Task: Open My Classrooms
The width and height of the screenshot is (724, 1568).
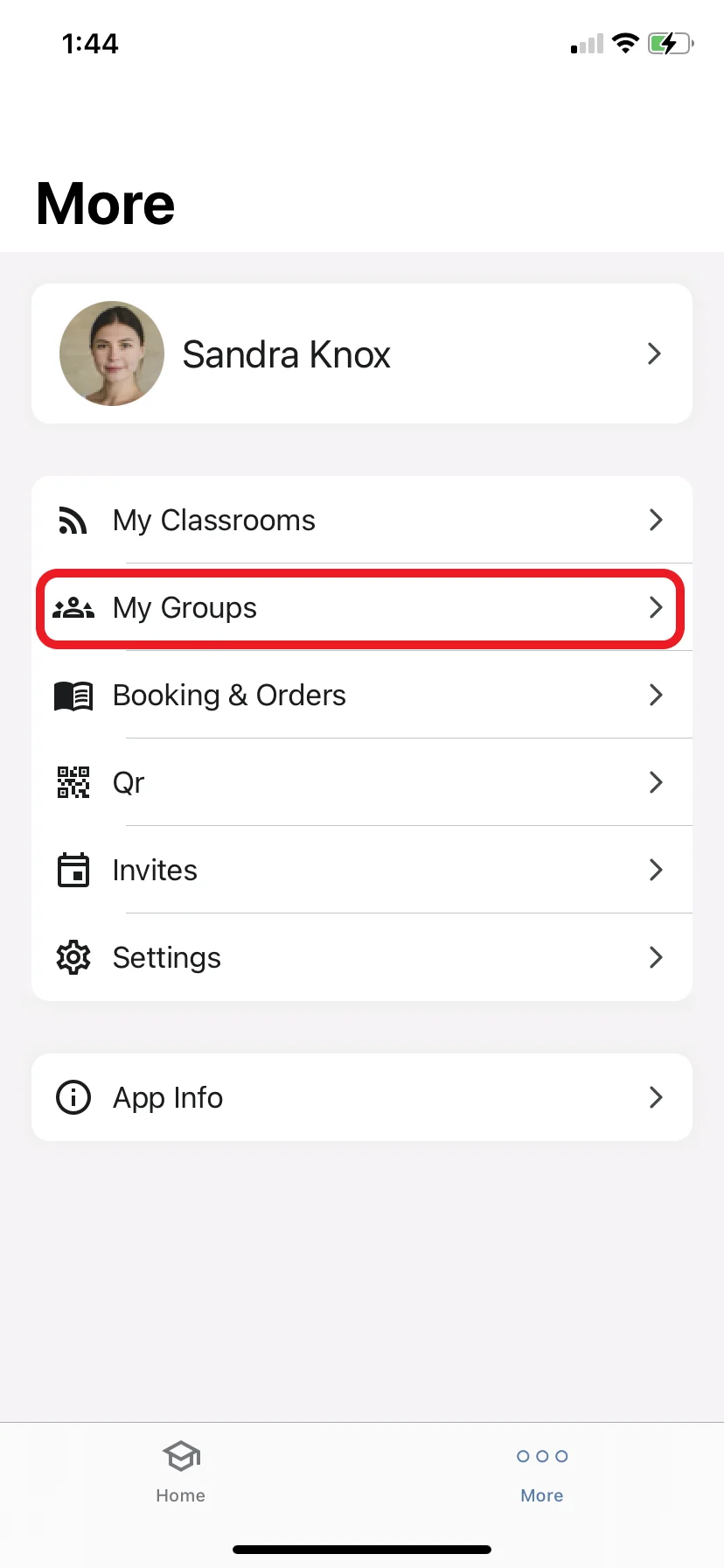Action: (x=361, y=520)
